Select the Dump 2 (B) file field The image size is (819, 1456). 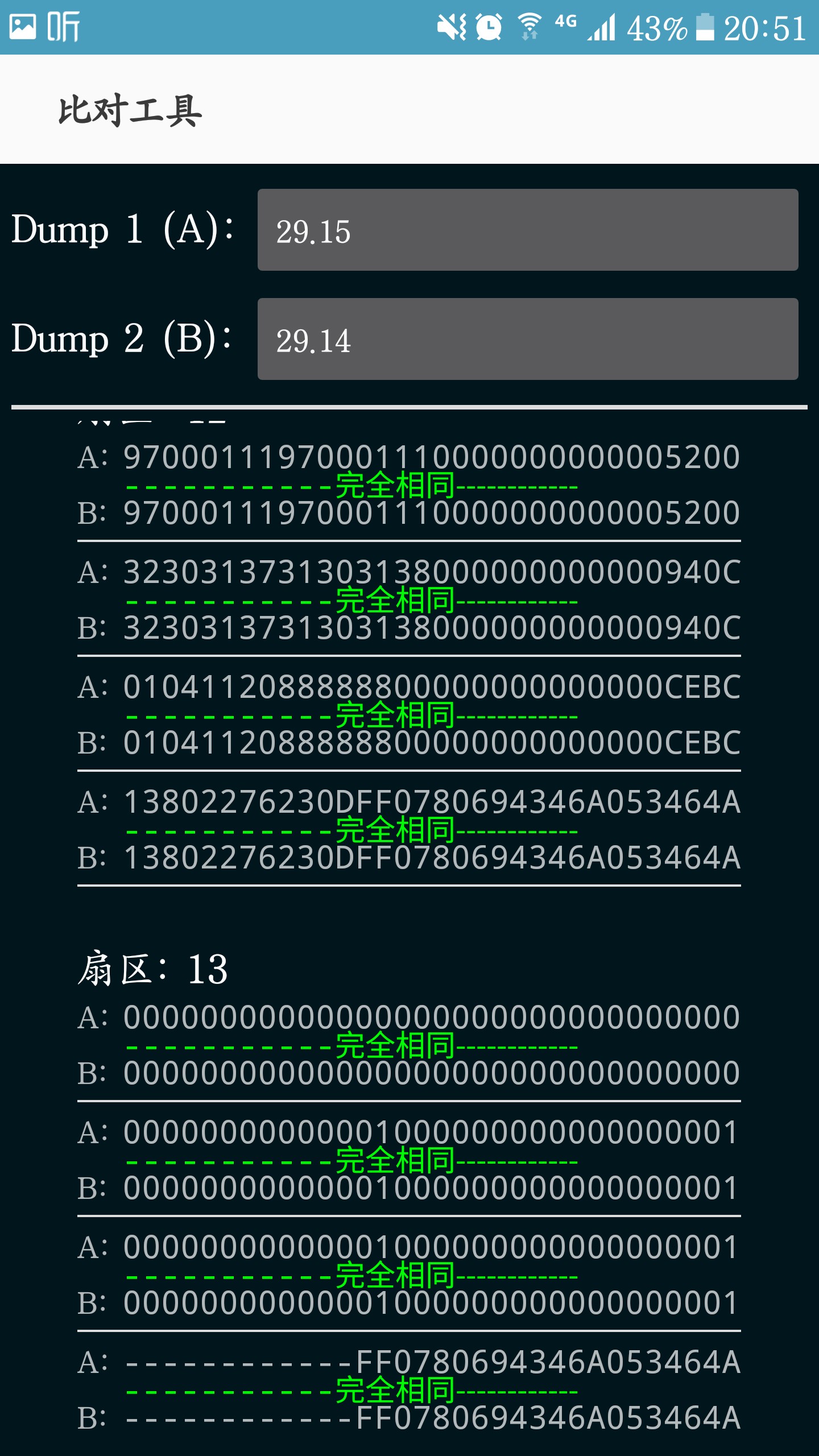(528, 339)
